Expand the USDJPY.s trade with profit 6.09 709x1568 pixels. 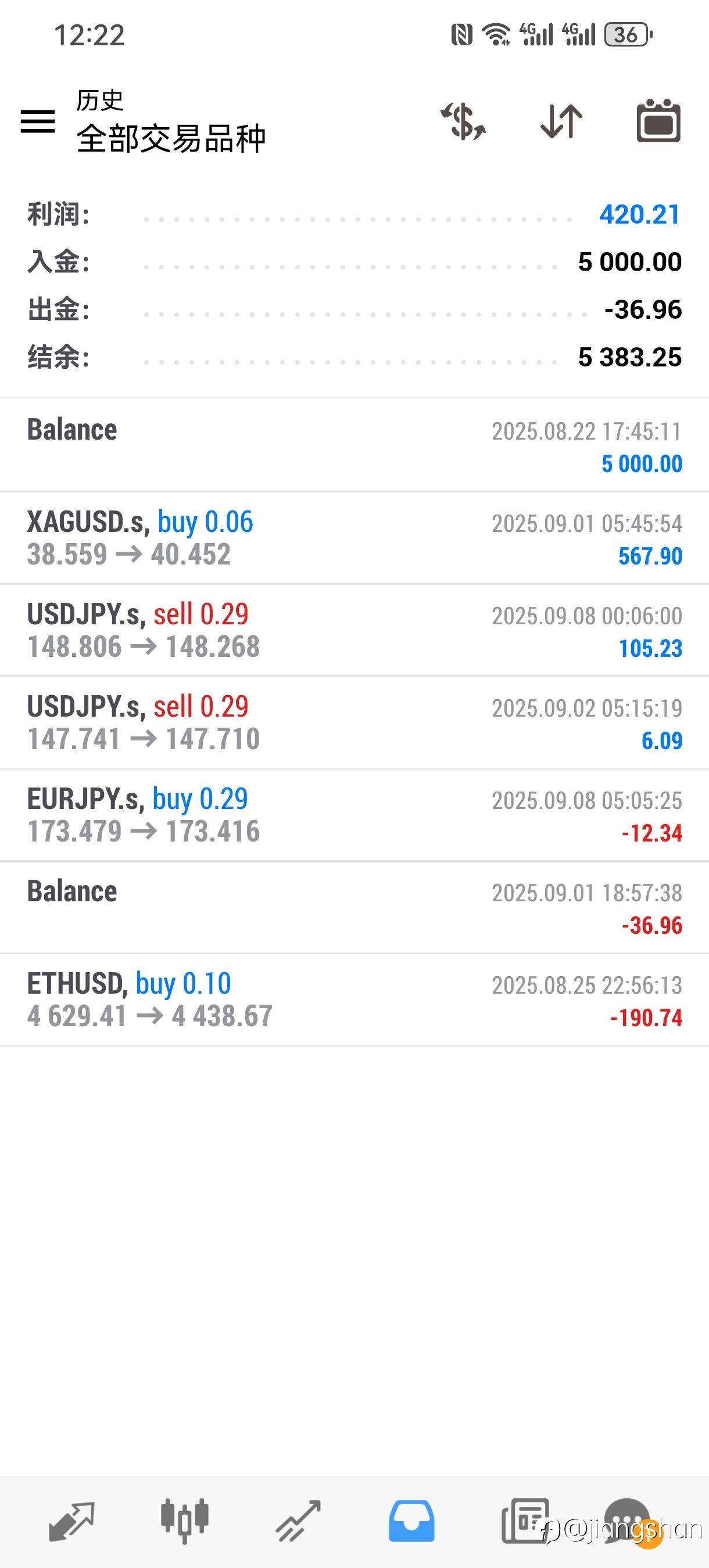[x=354, y=723]
